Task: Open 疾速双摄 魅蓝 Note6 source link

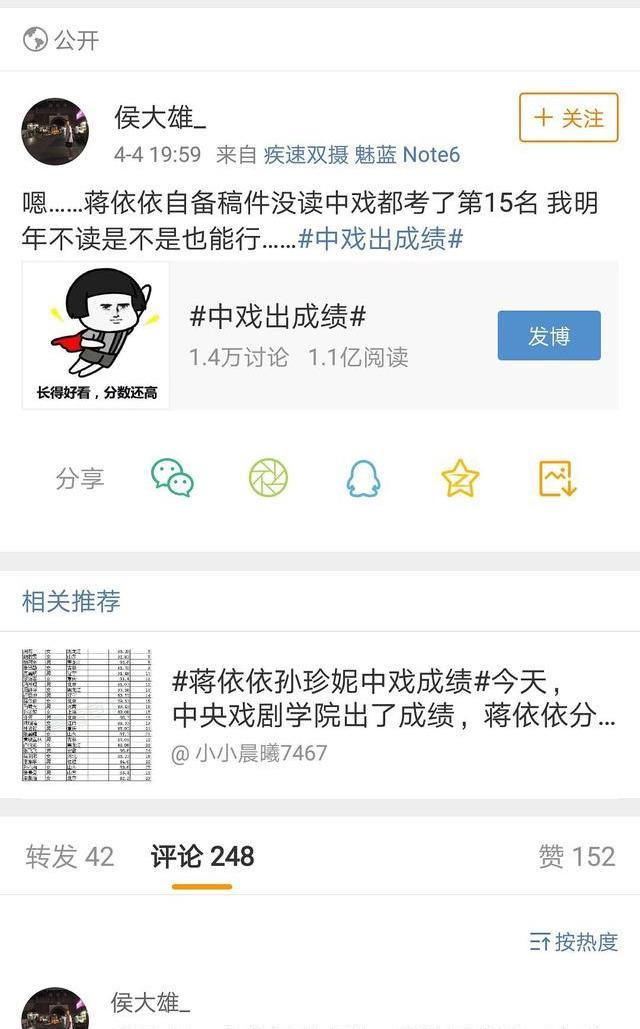Action: pos(361,155)
